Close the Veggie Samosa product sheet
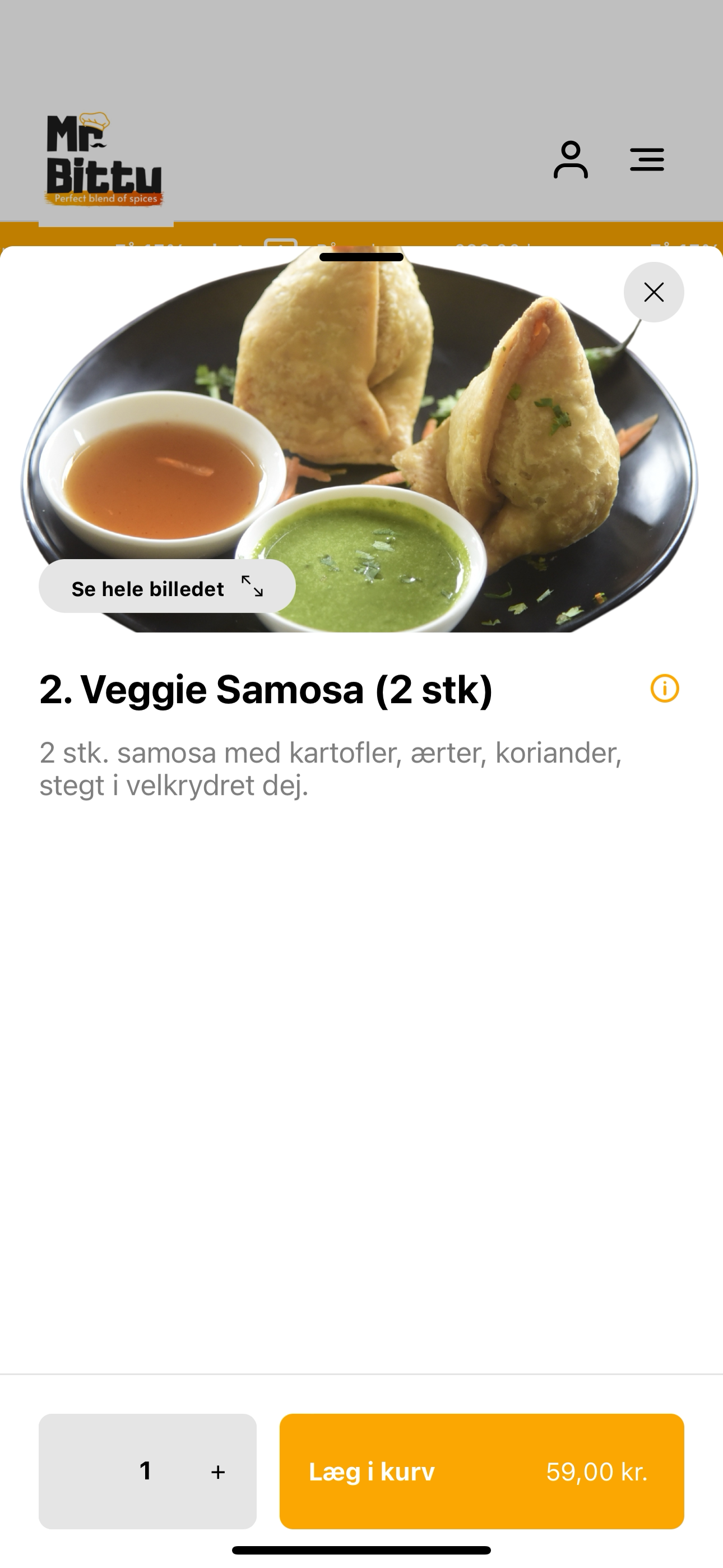Image resolution: width=723 pixels, height=1568 pixels. tap(654, 292)
